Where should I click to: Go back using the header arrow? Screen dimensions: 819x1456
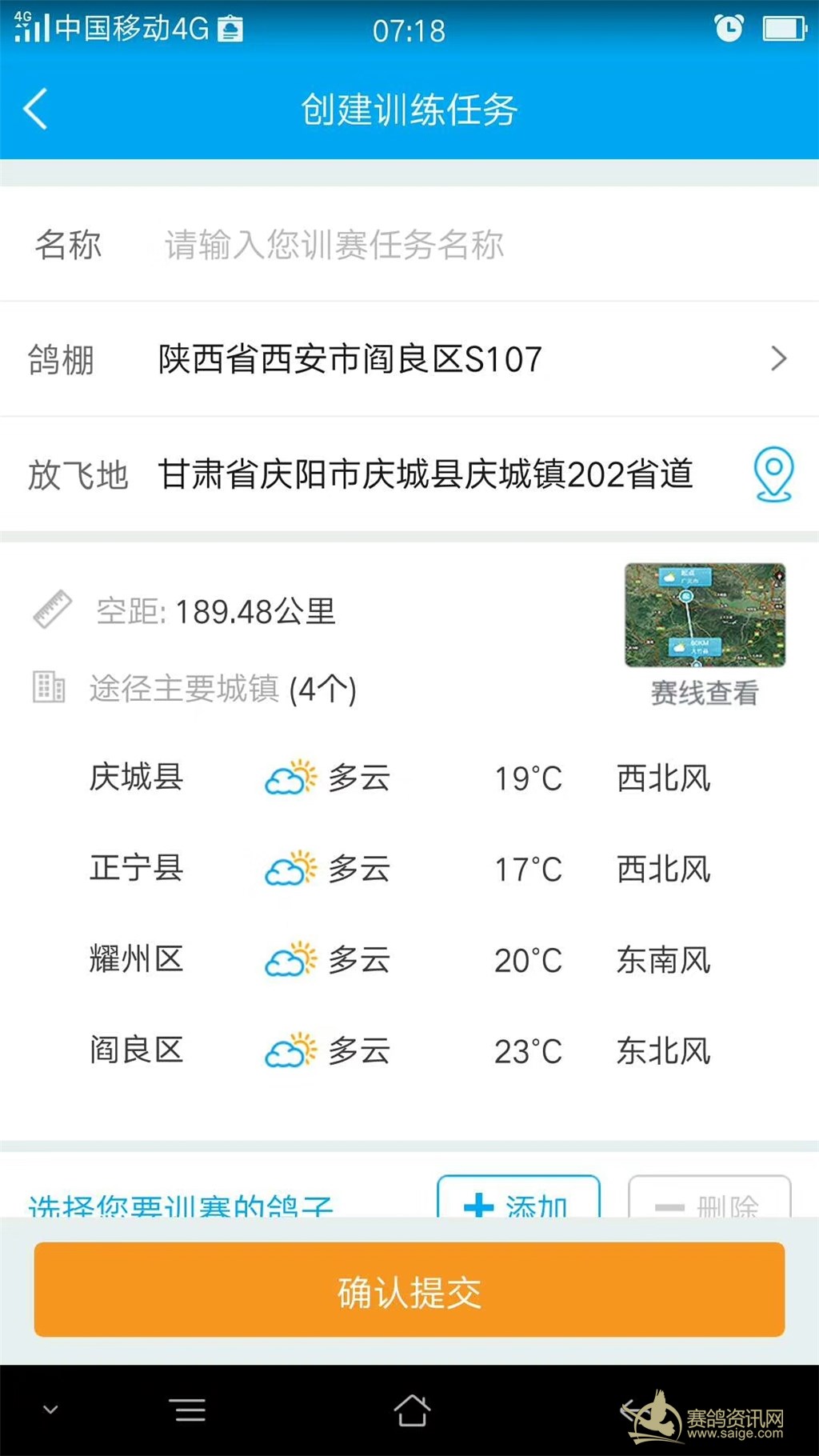[x=35, y=109]
